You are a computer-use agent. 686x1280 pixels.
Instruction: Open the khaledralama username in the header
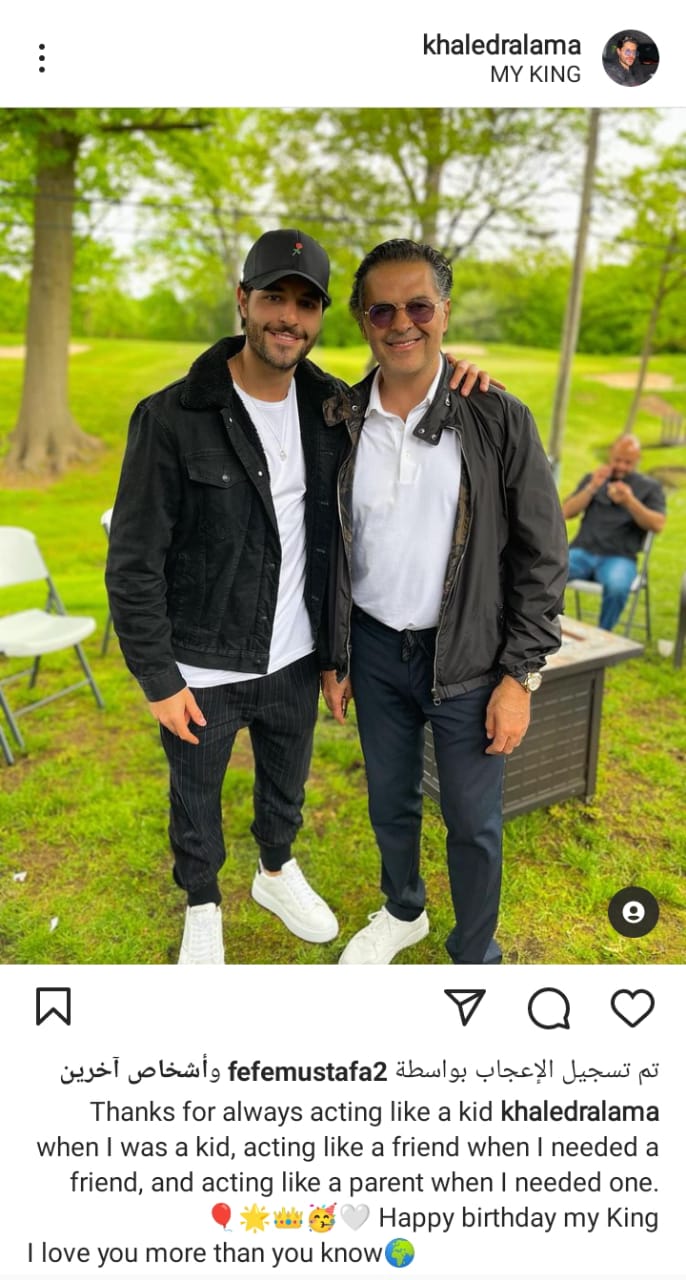coord(501,44)
